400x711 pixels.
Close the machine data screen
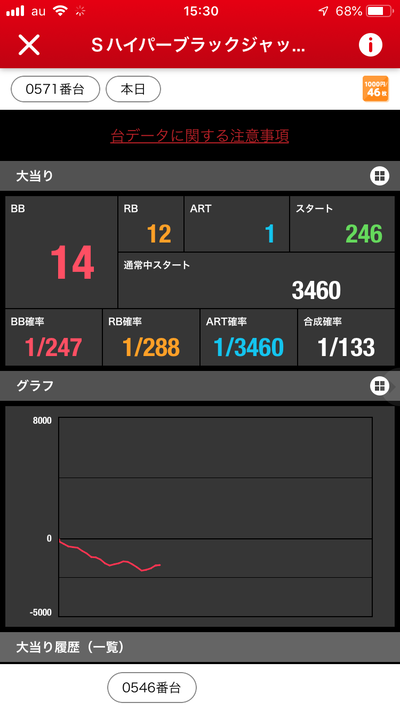[x=29, y=45]
